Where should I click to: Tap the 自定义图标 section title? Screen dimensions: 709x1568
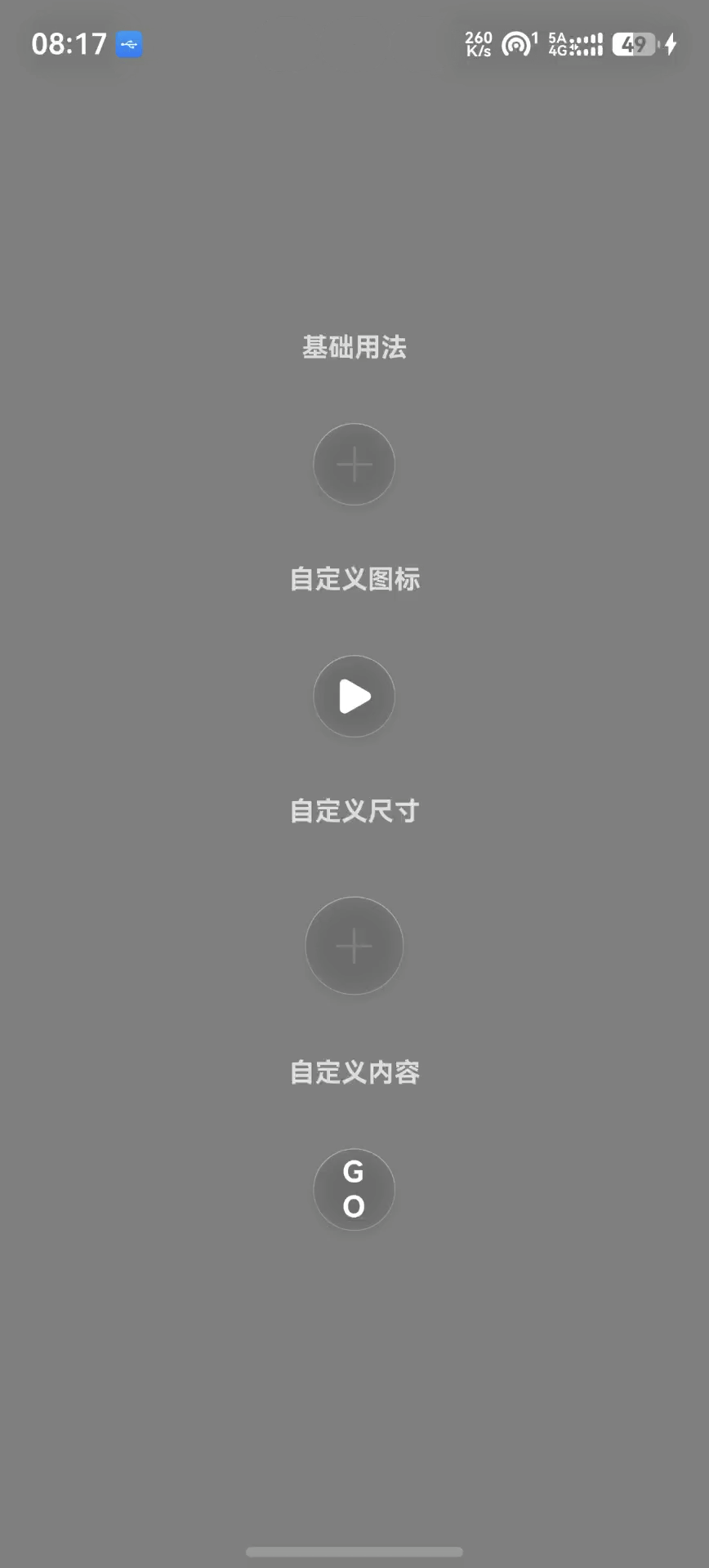point(354,578)
